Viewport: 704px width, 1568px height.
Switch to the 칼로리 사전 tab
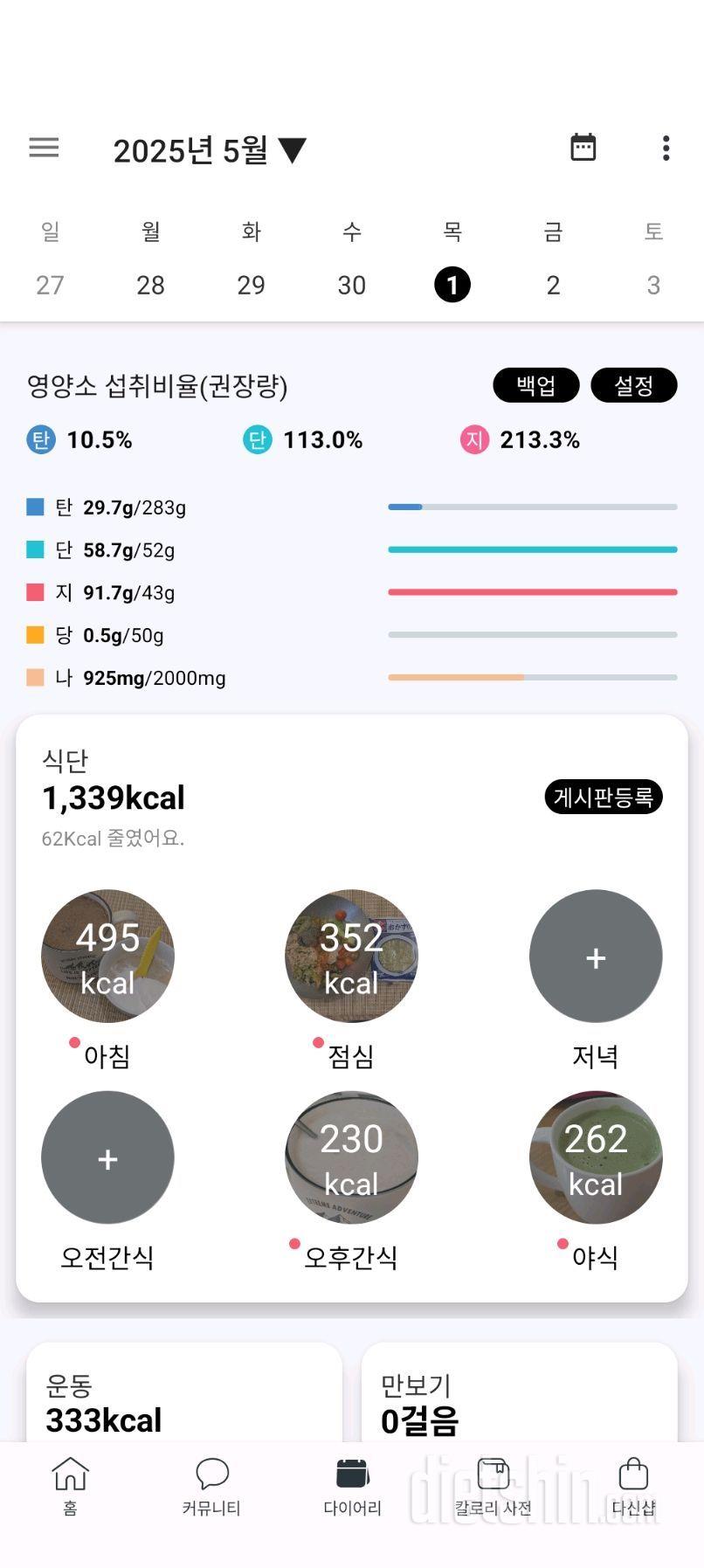coord(493,1485)
